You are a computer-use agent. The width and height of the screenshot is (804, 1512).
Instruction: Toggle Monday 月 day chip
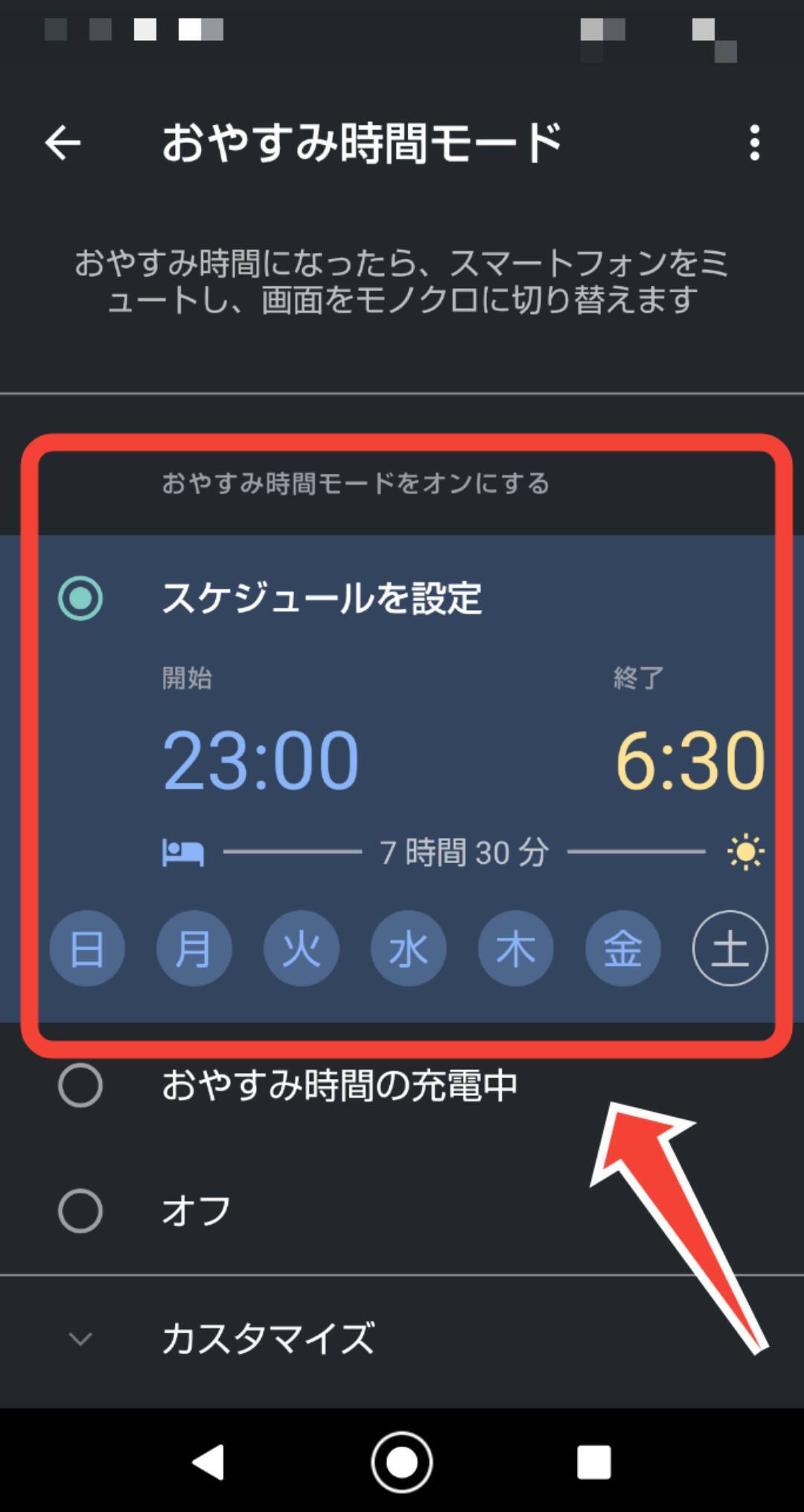point(194,949)
